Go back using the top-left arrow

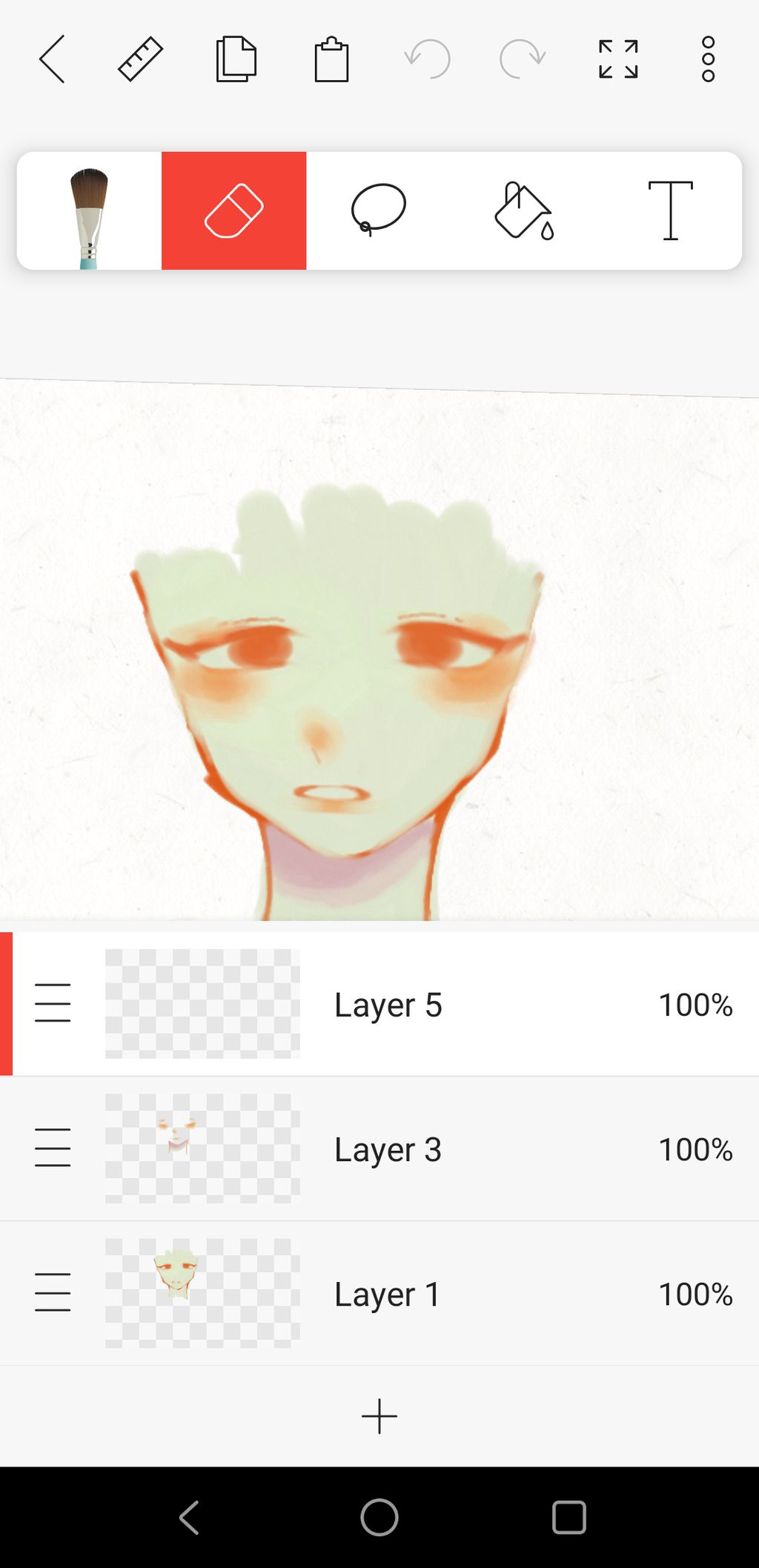(52, 59)
